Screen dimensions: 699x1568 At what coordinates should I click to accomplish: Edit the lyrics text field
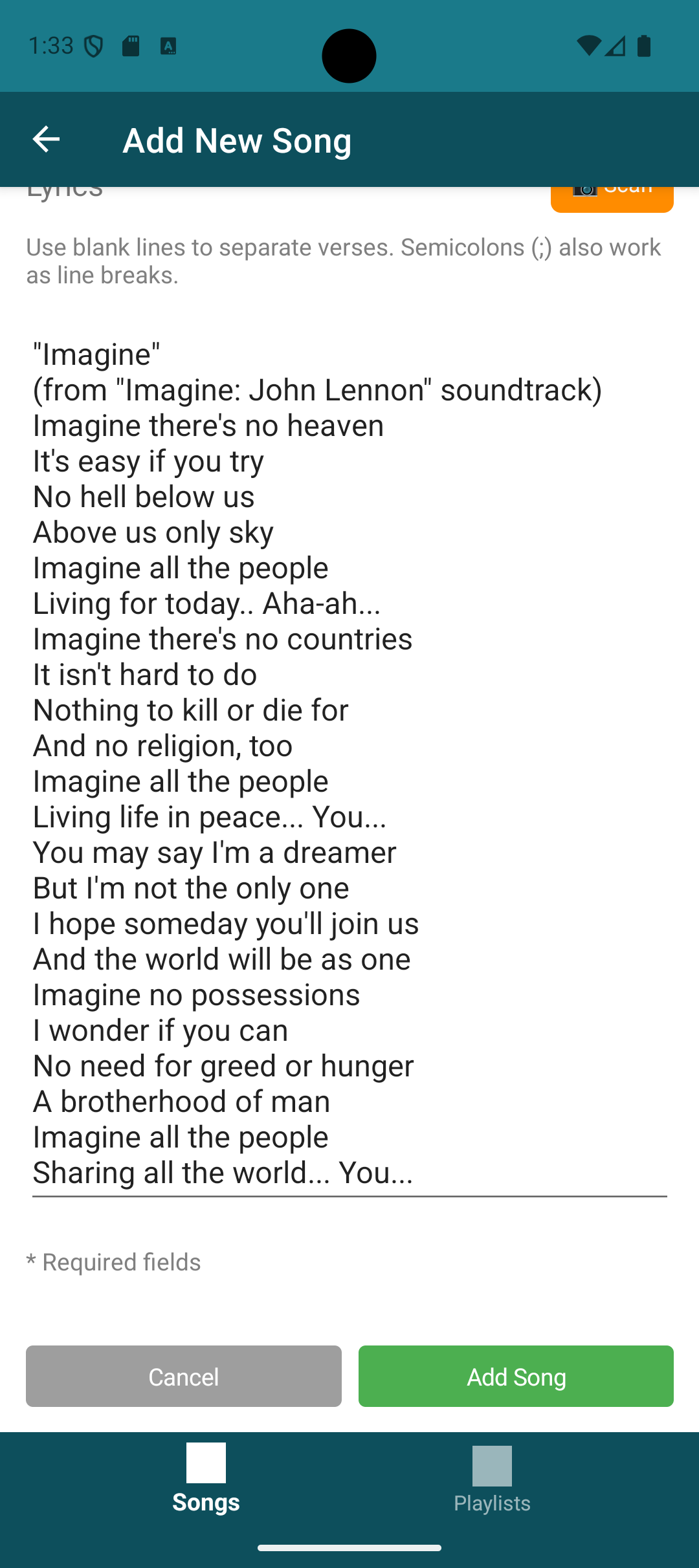[349, 763]
